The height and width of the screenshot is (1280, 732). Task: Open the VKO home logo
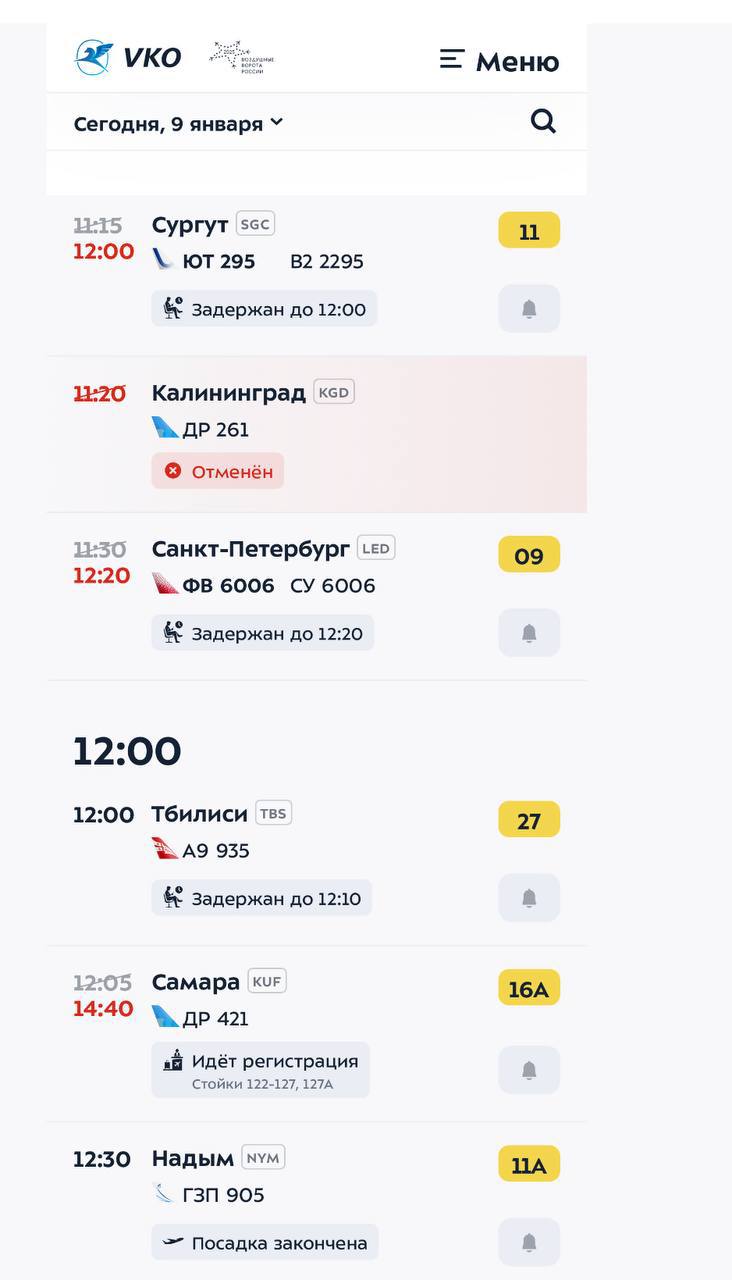click(128, 58)
